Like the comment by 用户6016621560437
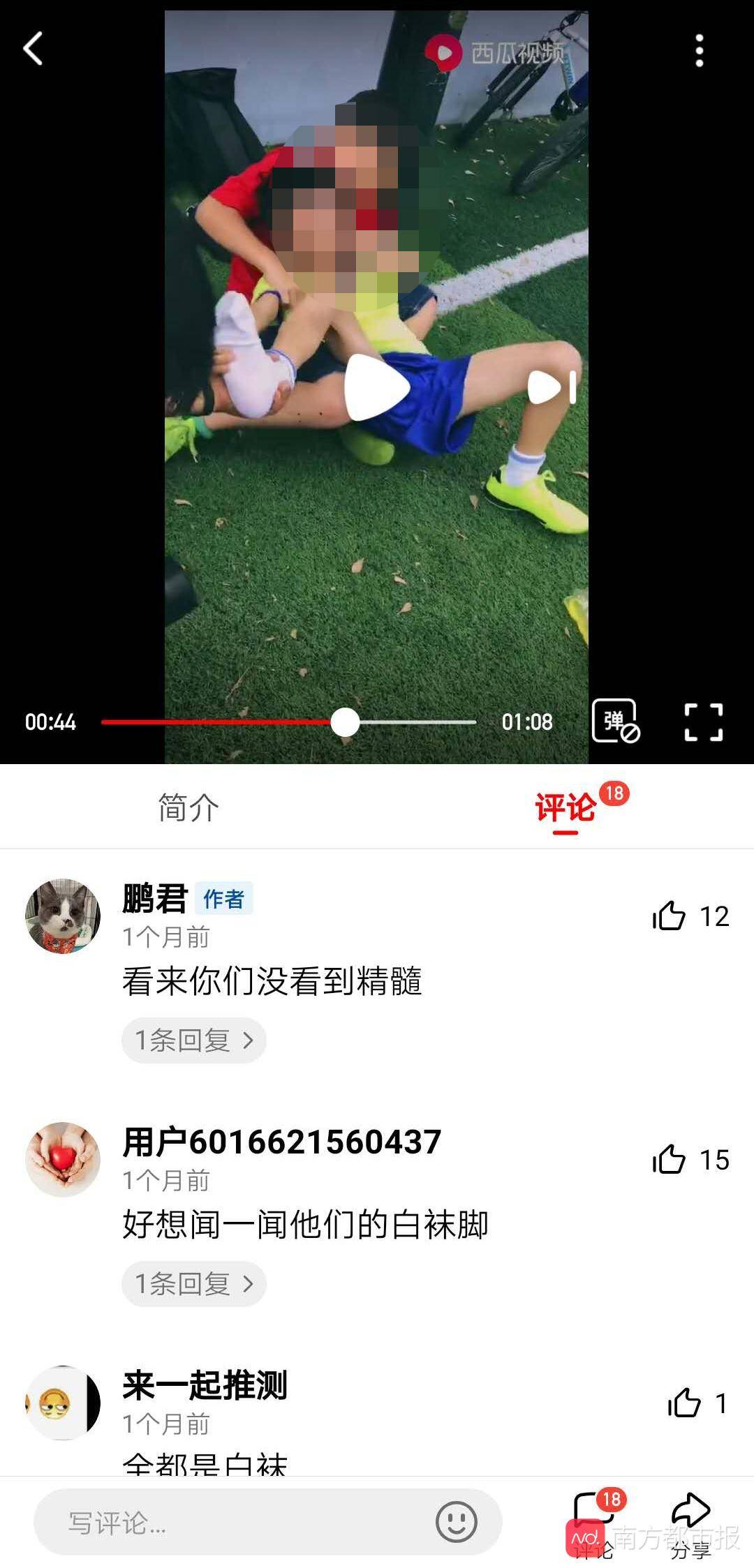 click(x=670, y=1159)
